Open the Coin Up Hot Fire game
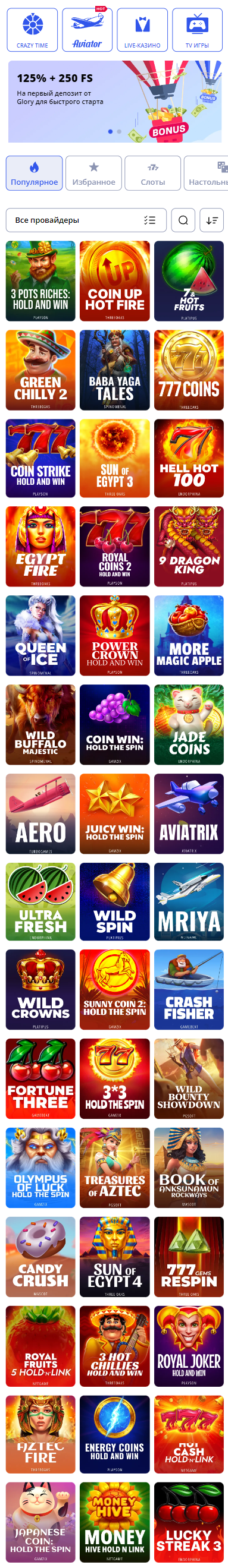This screenshot has width=228, height=1568. tap(115, 281)
